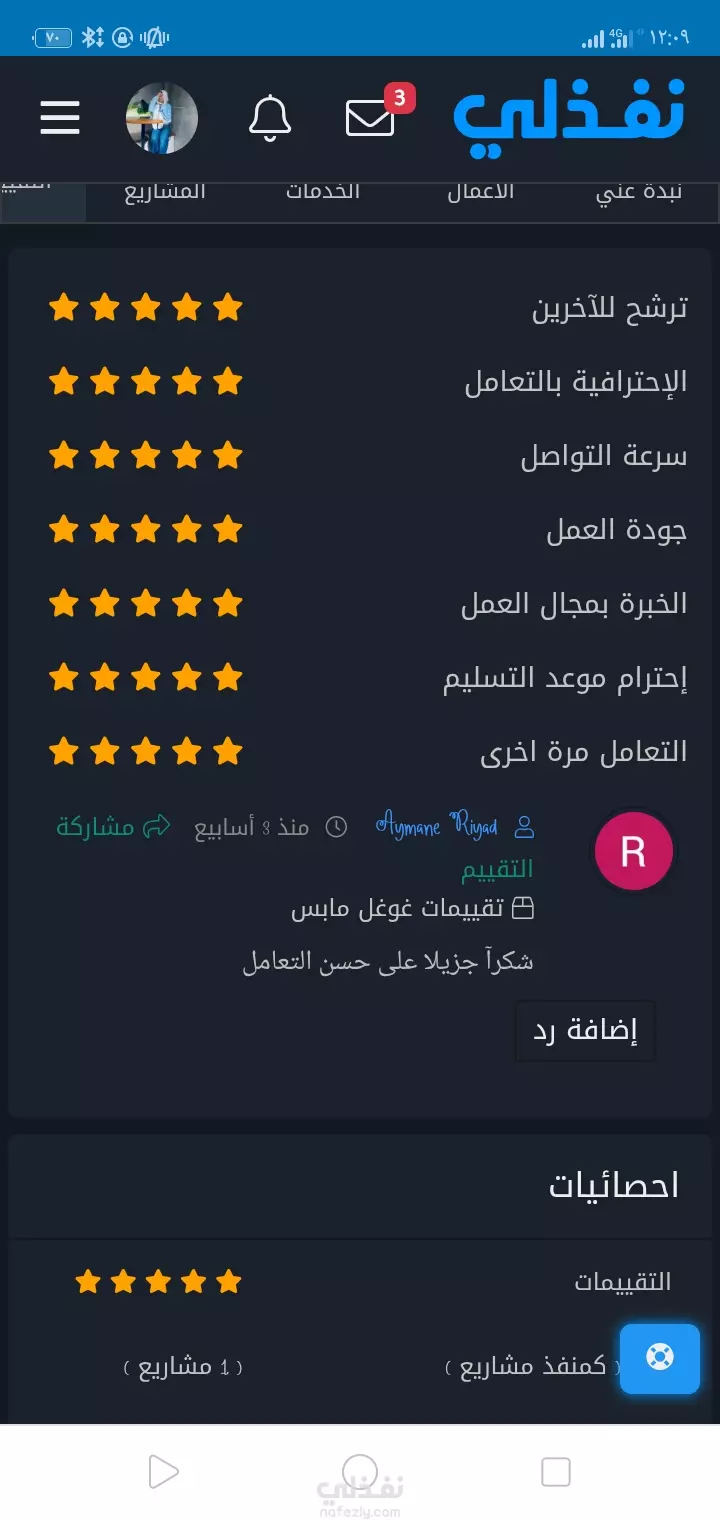720x1520 pixels.
Task: Open the floating support button
Action: [659, 1358]
